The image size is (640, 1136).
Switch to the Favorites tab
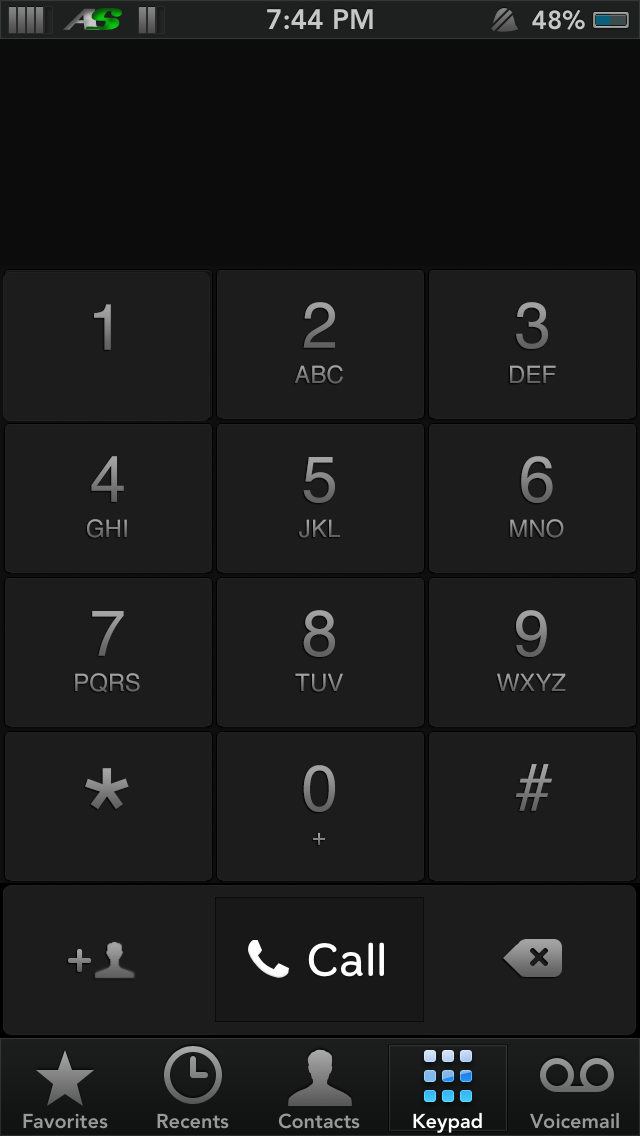coord(65,1089)
